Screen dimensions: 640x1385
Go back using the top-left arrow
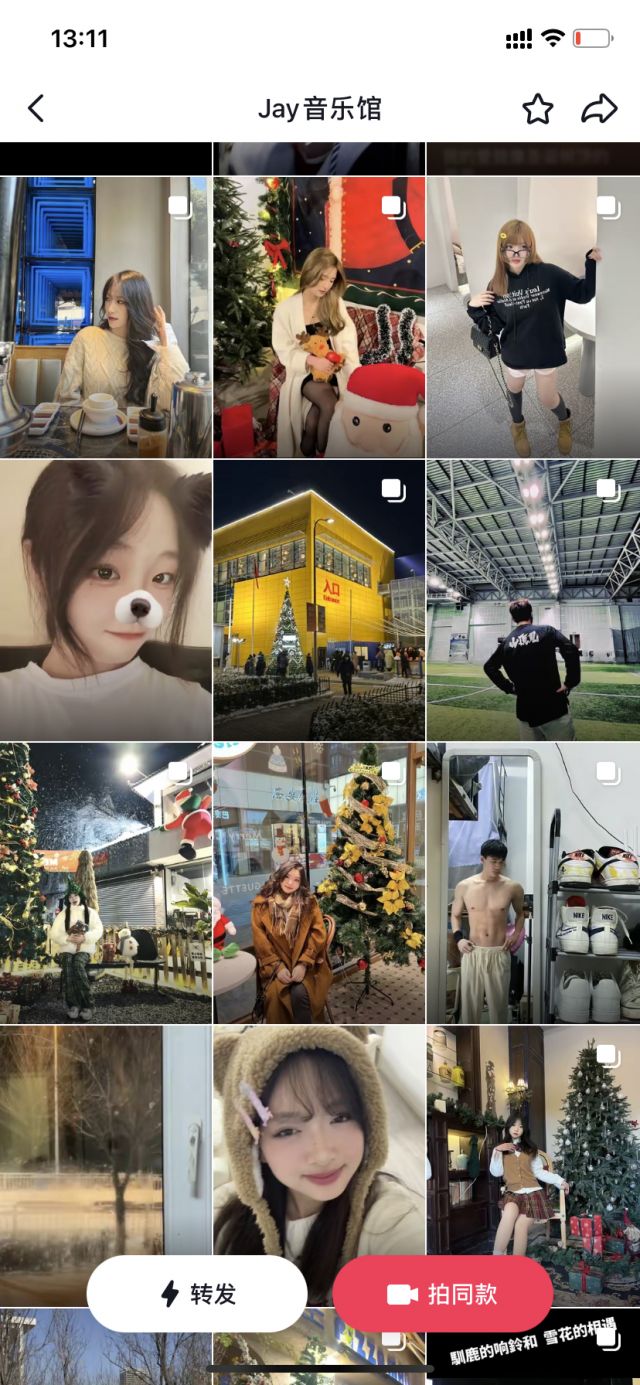click(36, 108)
